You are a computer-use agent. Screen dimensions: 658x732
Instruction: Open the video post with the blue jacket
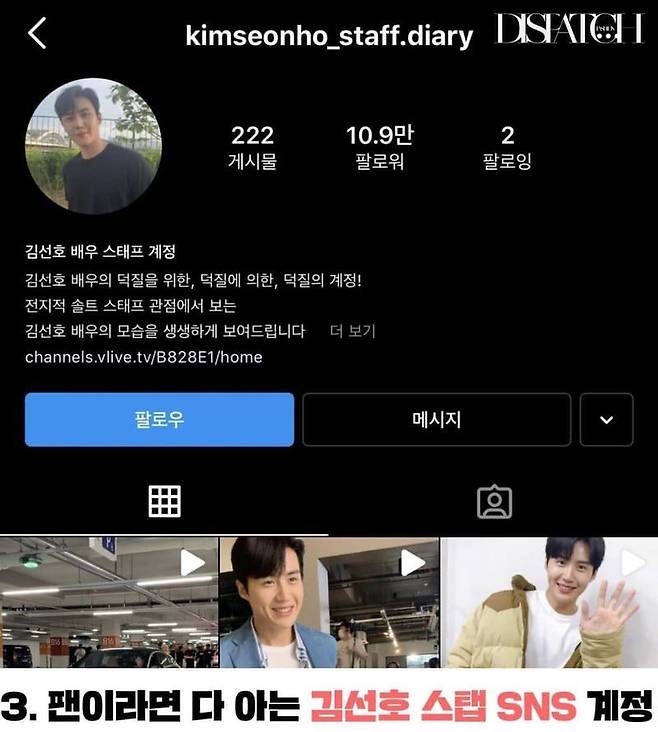tap(329, 602)
